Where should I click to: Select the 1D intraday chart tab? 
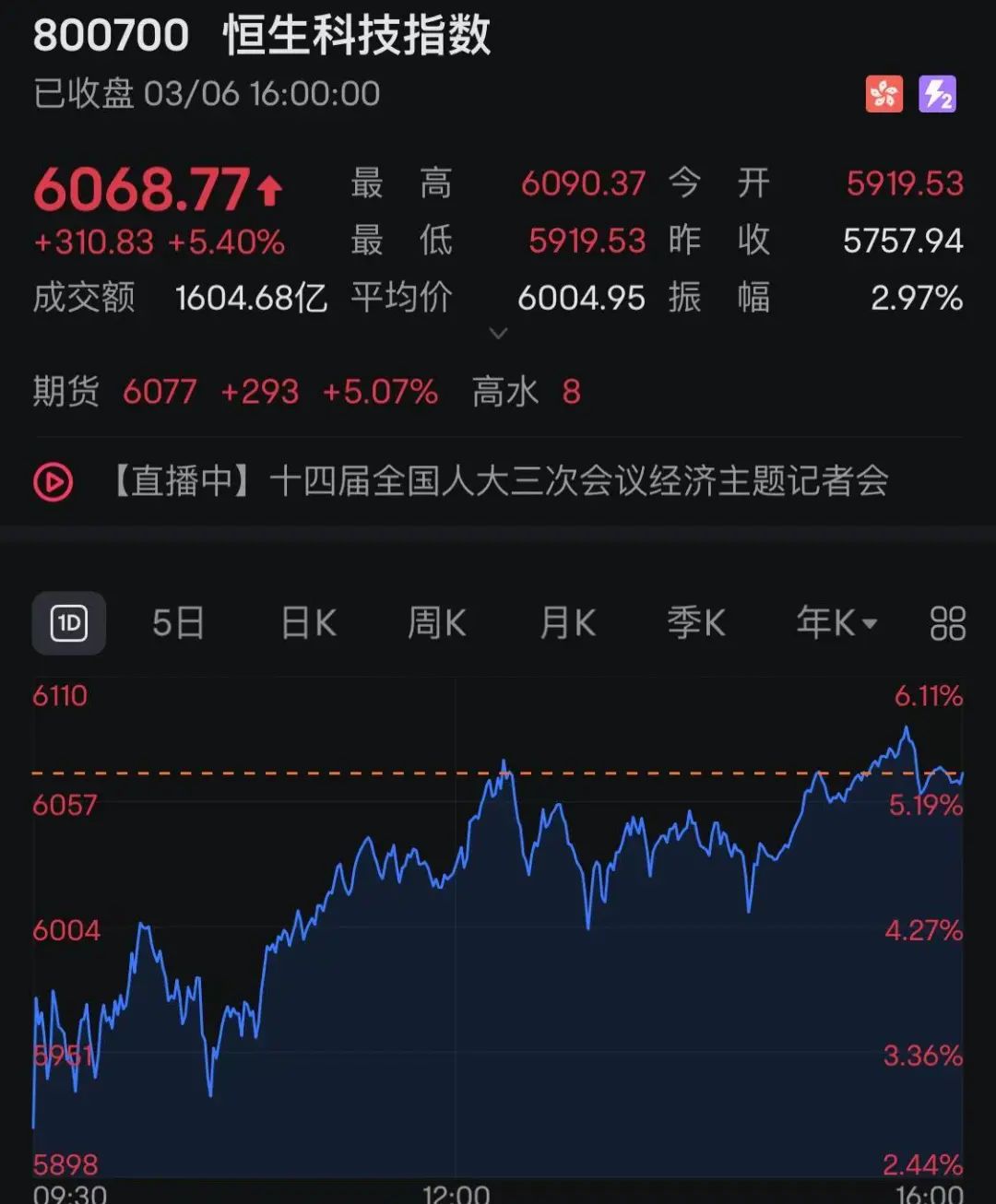coord(69,624)
